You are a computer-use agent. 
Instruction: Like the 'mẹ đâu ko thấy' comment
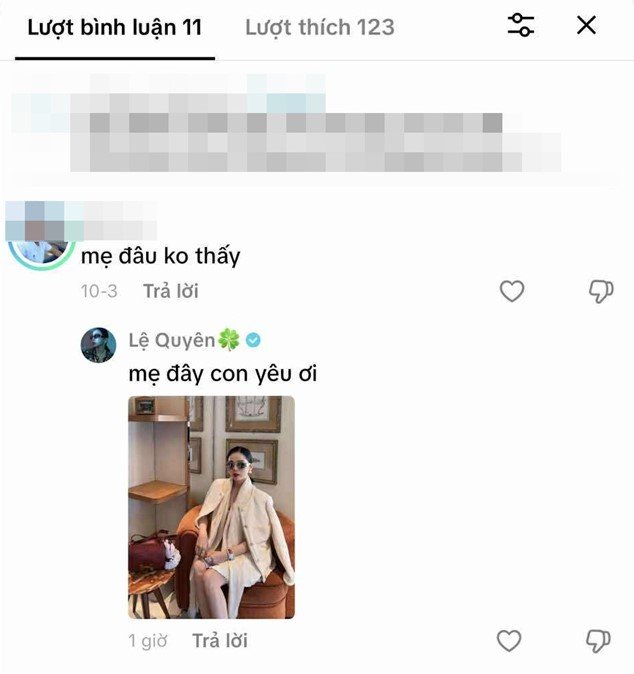(x=512, y=291)
